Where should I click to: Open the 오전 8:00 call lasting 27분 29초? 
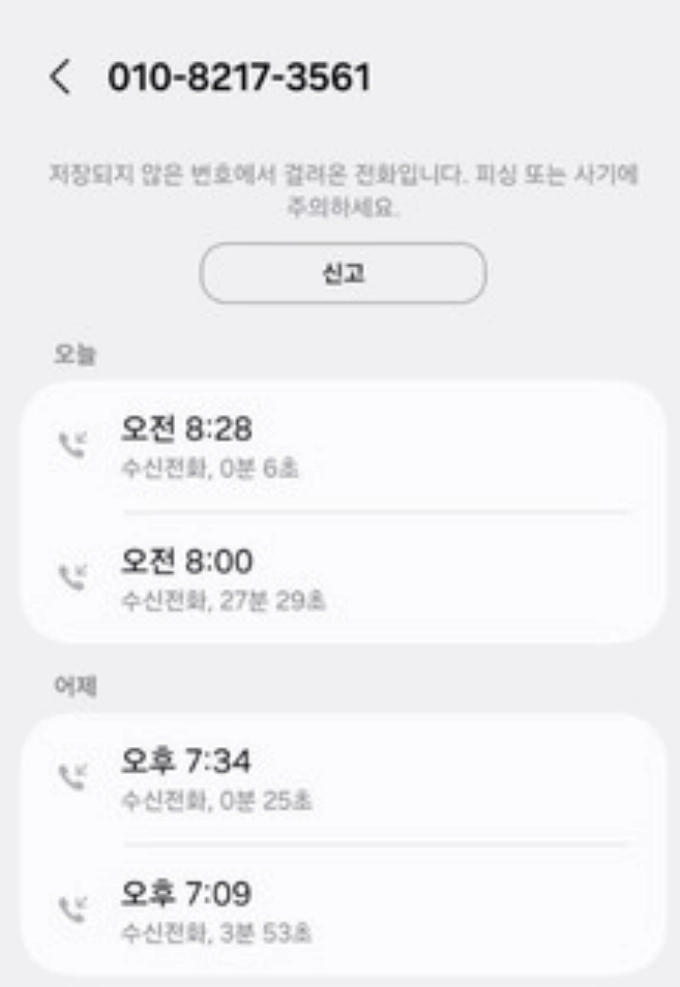pyautogui.click(x=343, y=578)
